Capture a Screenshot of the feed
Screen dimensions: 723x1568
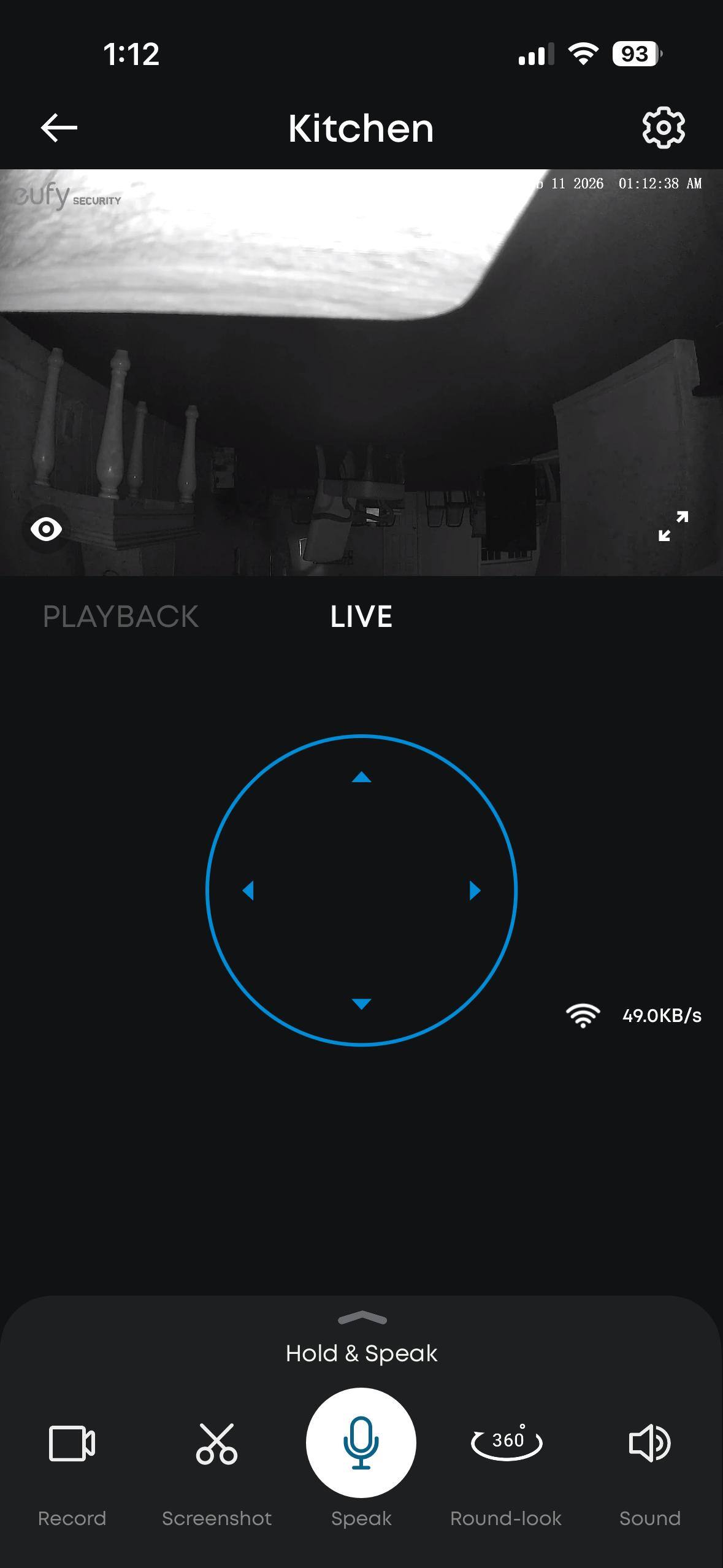coord(216,1443)
